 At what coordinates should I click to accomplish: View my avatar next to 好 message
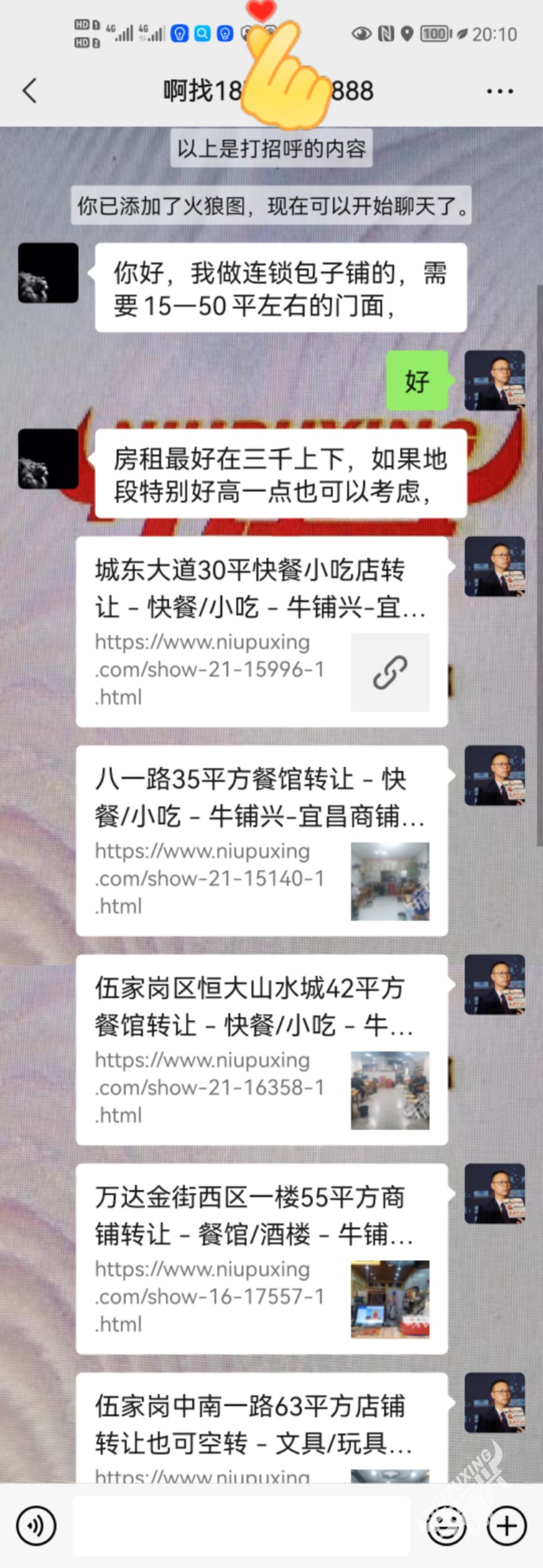coord(494,380)
